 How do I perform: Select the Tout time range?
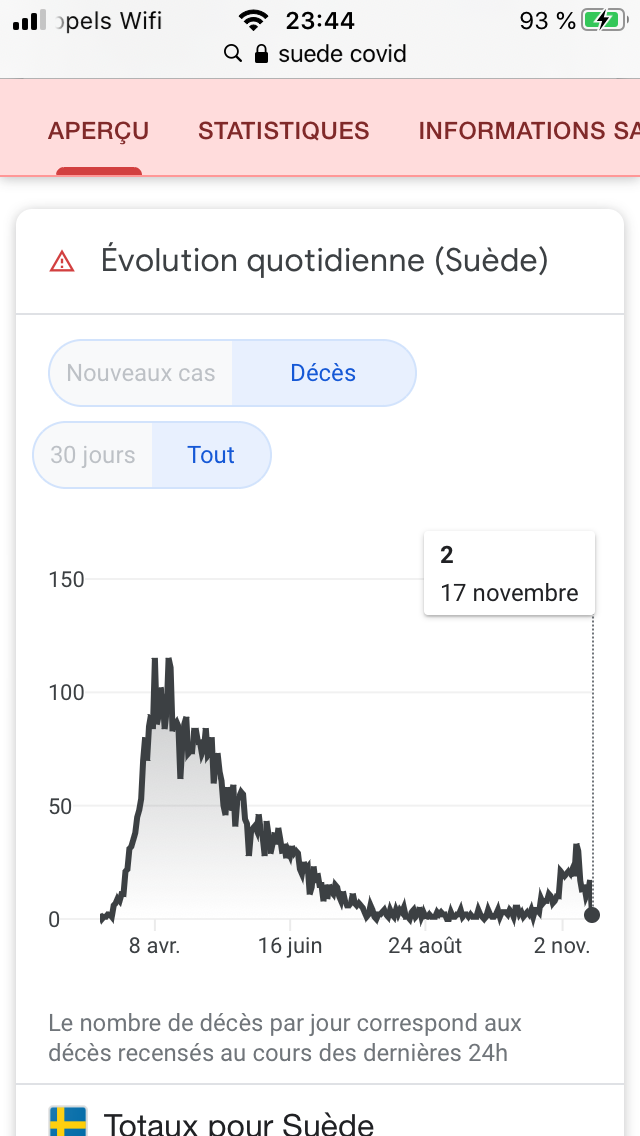[x=211, y=455]
